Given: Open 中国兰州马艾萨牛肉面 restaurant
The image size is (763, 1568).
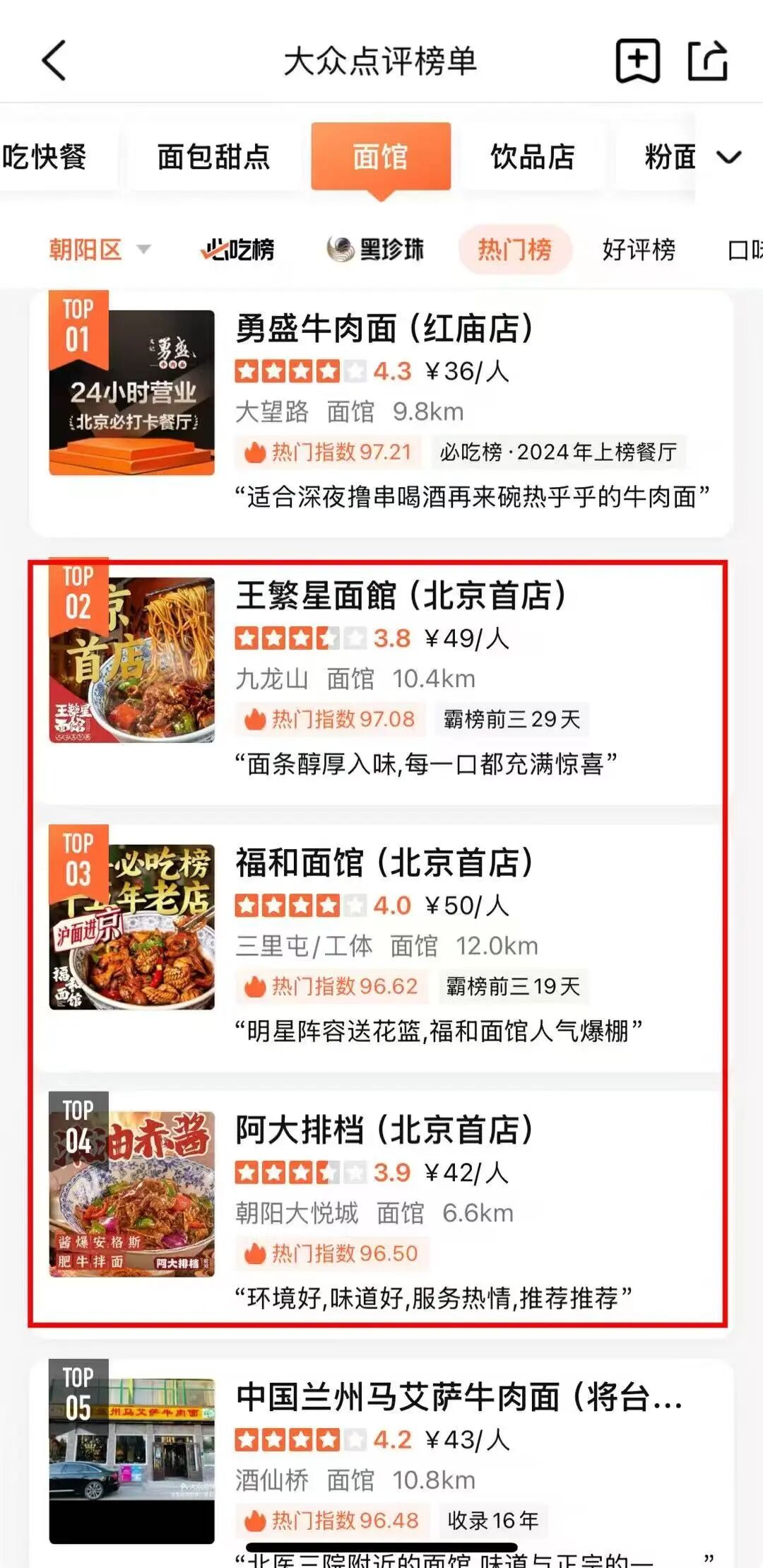Looking at the screenshot, I should coord(459,1398).
